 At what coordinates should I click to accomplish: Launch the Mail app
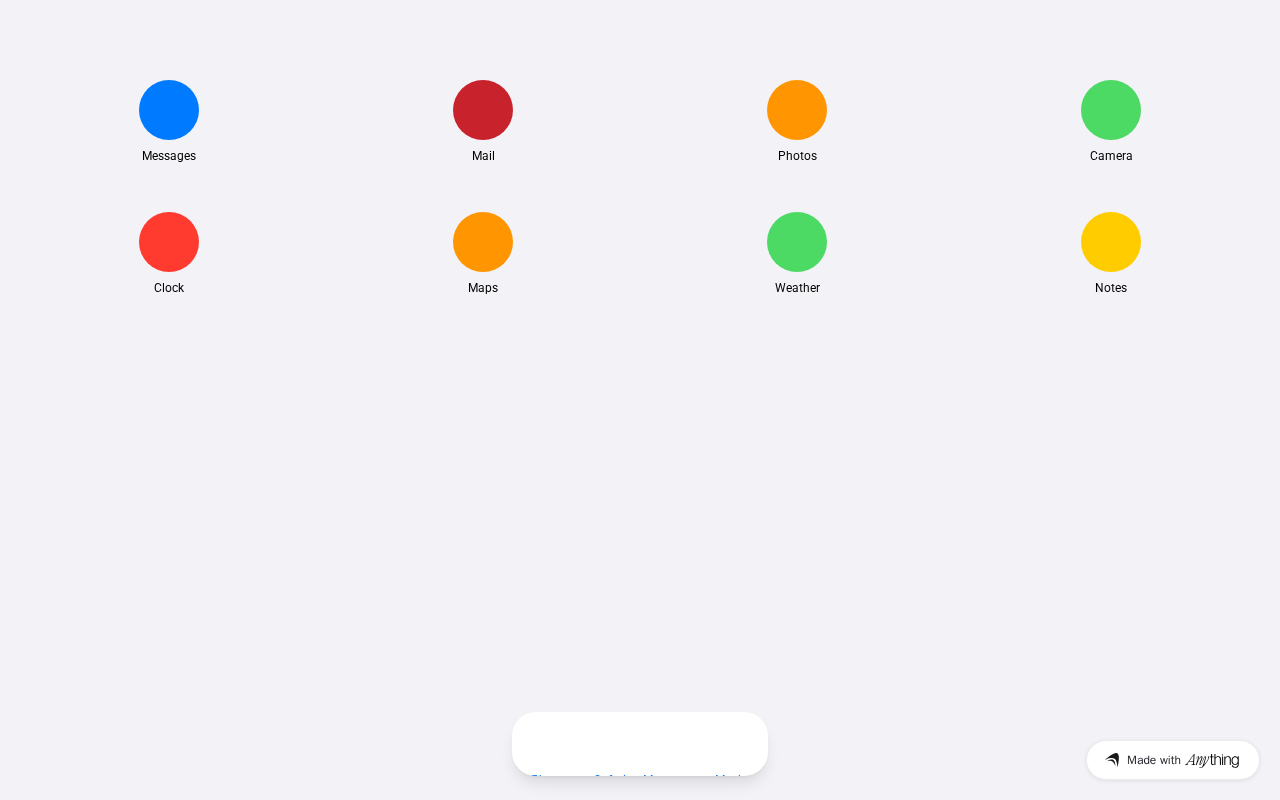[483, 110]
